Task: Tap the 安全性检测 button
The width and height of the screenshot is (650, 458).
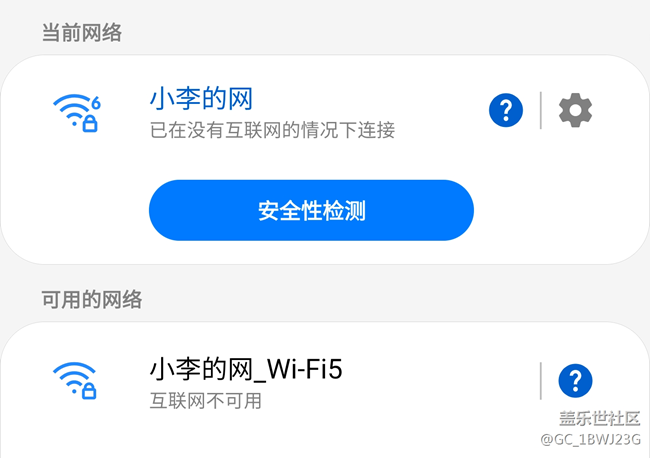Action: tap(311, 211)
